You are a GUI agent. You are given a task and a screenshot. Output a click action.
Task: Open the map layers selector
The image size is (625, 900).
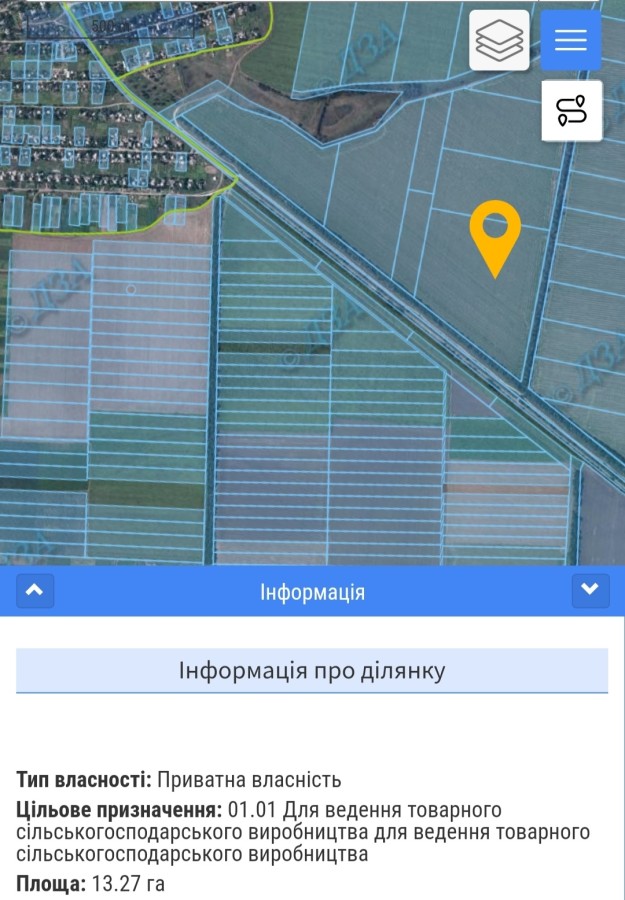click(x=499, y=40)
